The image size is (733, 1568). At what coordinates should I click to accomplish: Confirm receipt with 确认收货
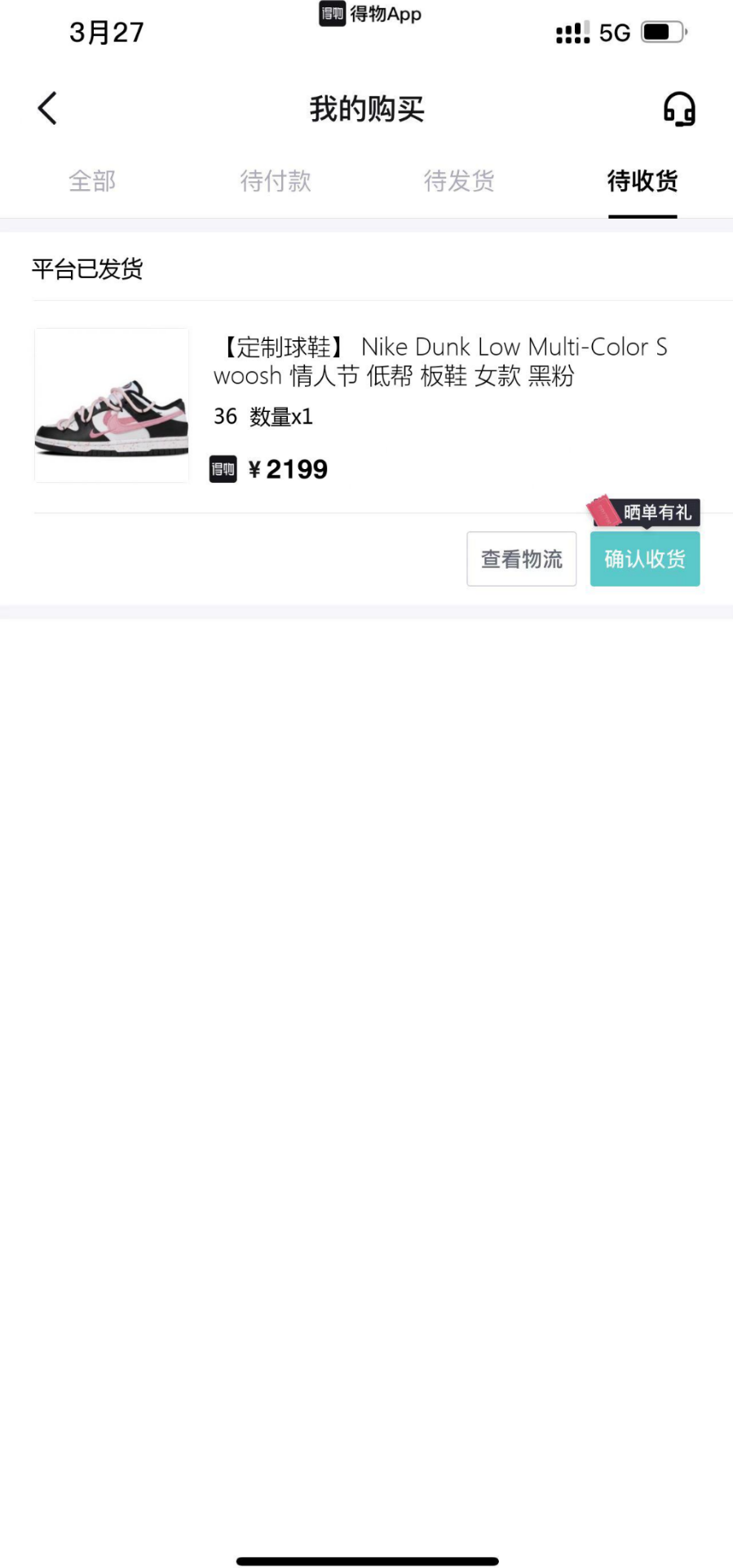[645, 559]
